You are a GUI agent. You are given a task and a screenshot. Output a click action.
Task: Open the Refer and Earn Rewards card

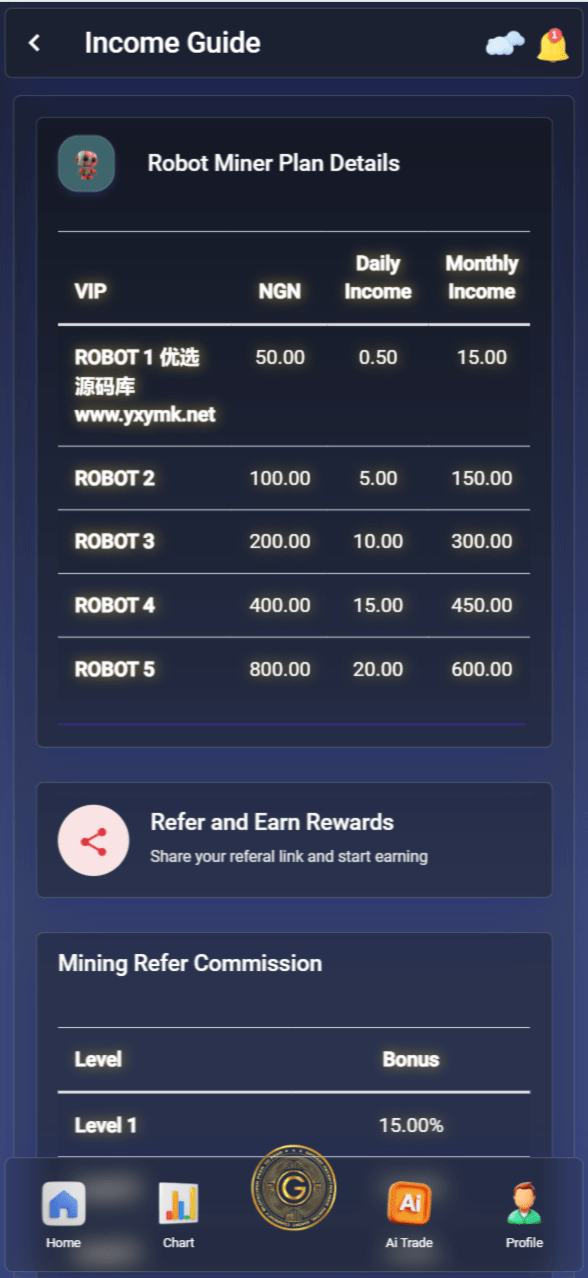[x=294, y=840]
